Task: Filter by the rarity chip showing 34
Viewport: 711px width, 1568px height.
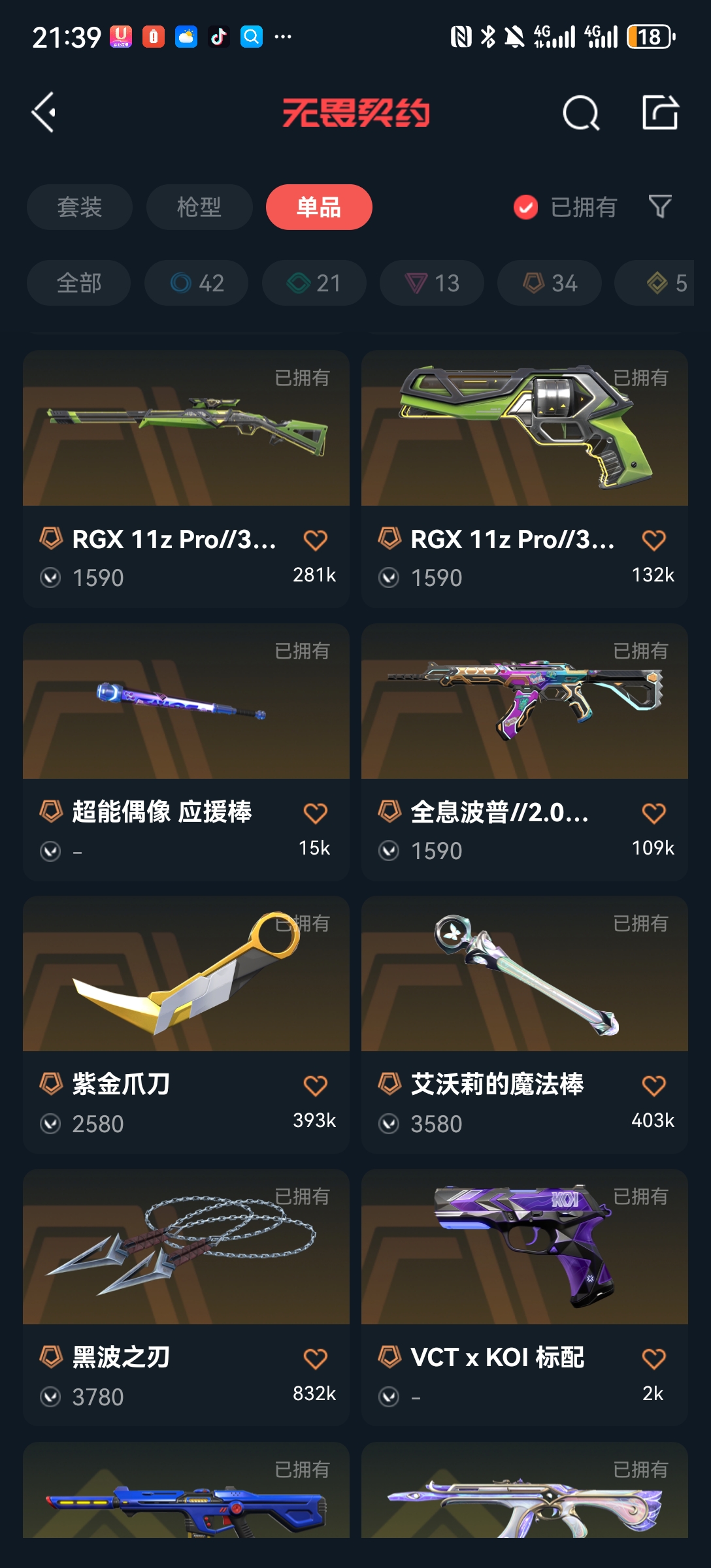Action: (x=549, y=283)
